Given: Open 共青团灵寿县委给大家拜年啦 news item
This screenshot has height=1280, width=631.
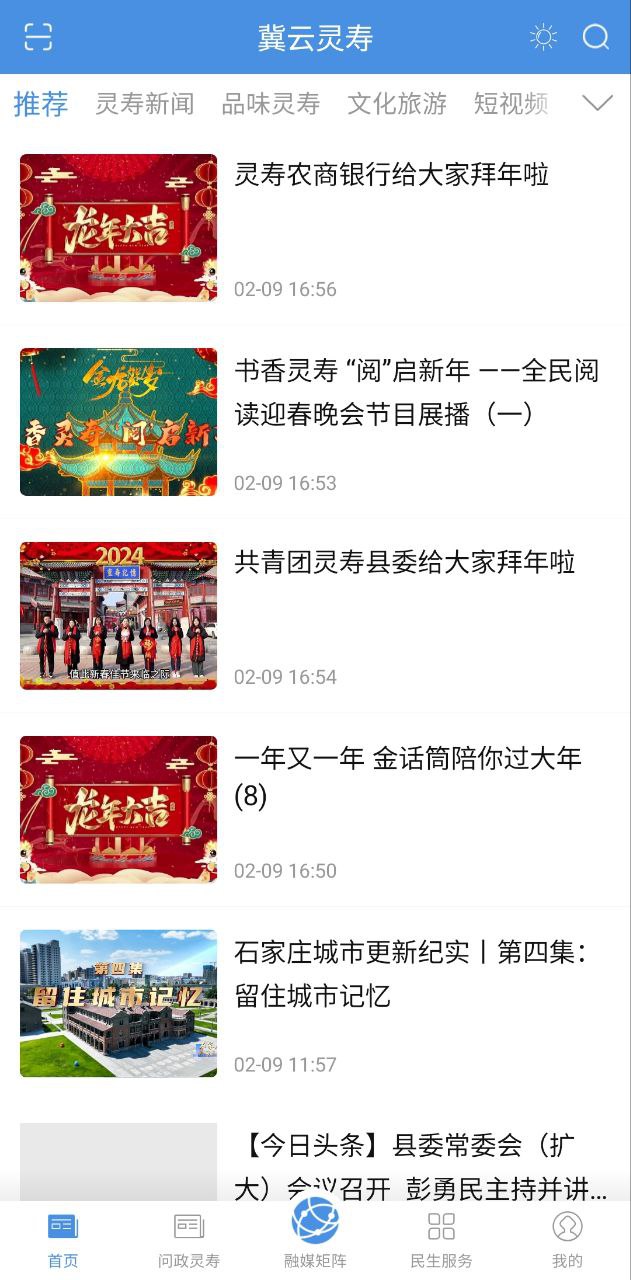Looking at the screenshot, I should (404, 563).
